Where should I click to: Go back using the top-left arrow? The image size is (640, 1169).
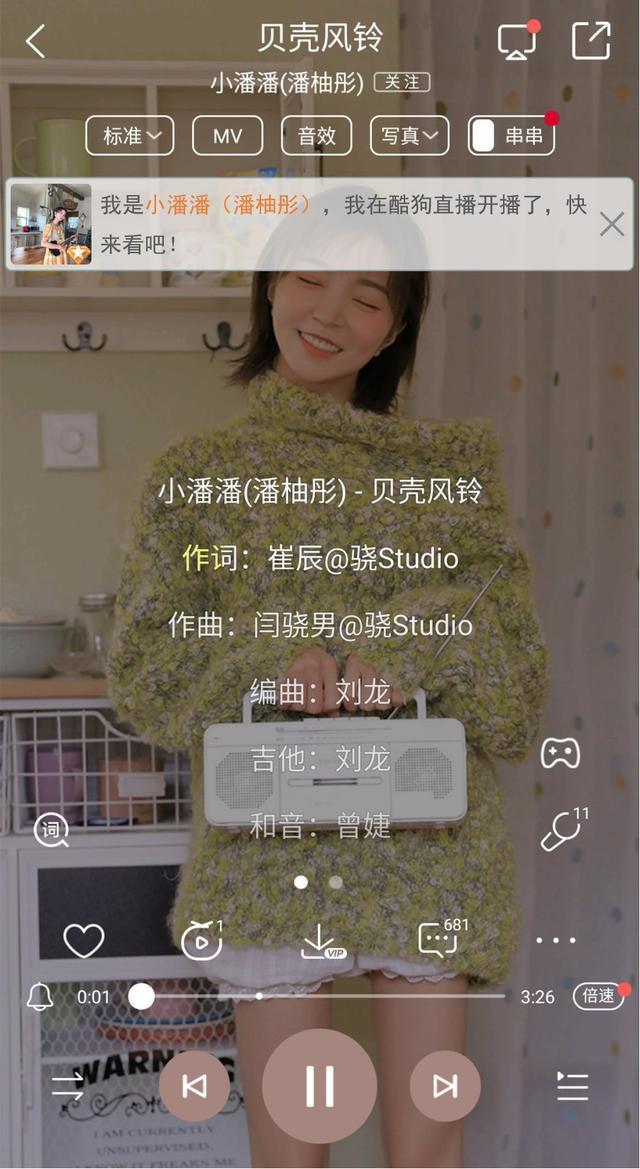point(35,41)
